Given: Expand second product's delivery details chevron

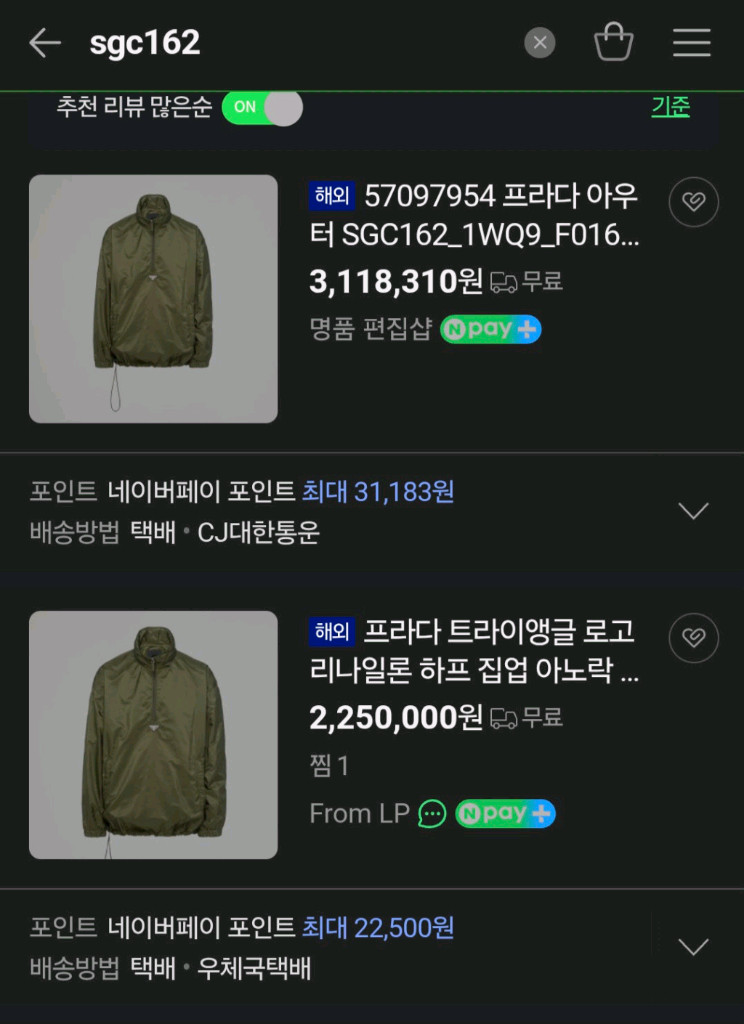Looking at the screenshot, I should coord(694,945).
